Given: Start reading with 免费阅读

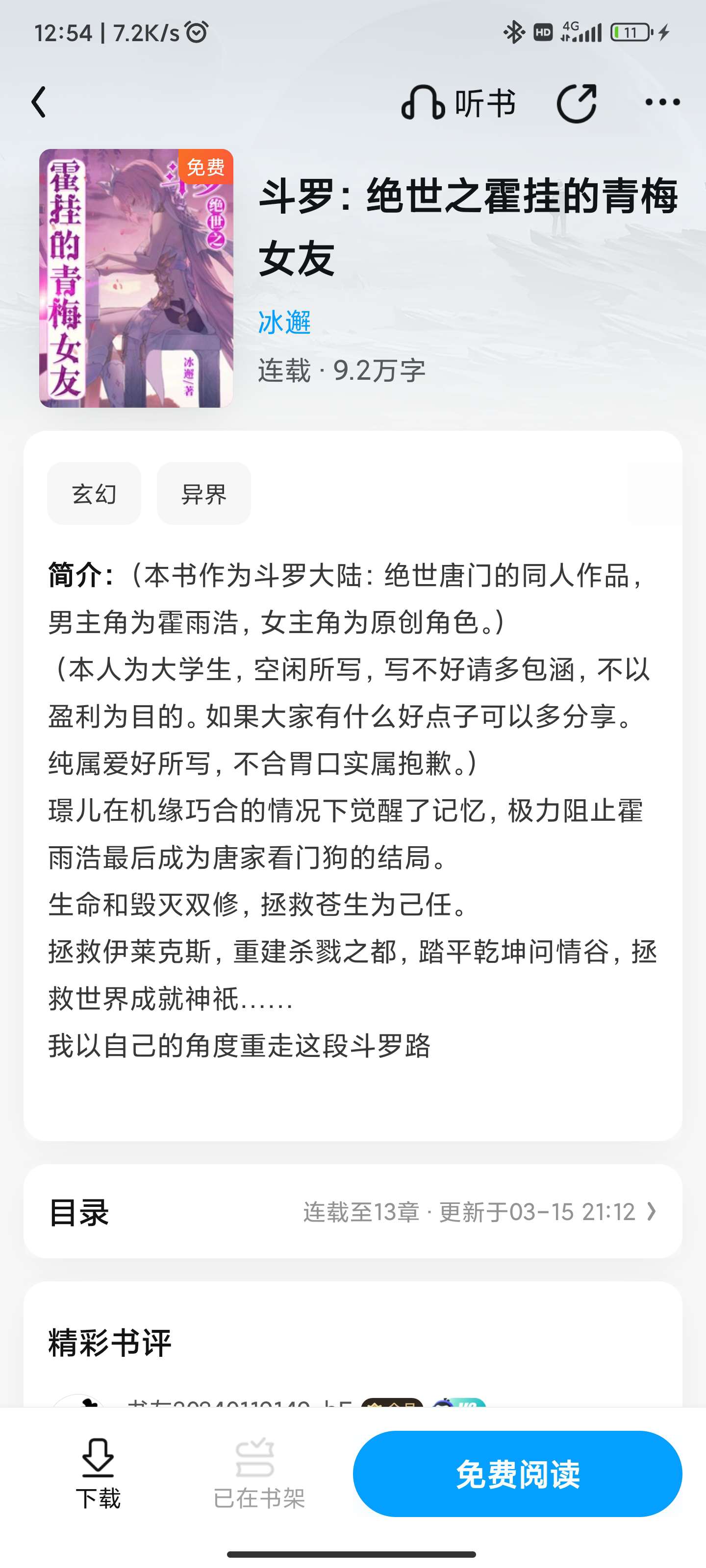Looking at the screenshot, I should [x=518, y=1473].
